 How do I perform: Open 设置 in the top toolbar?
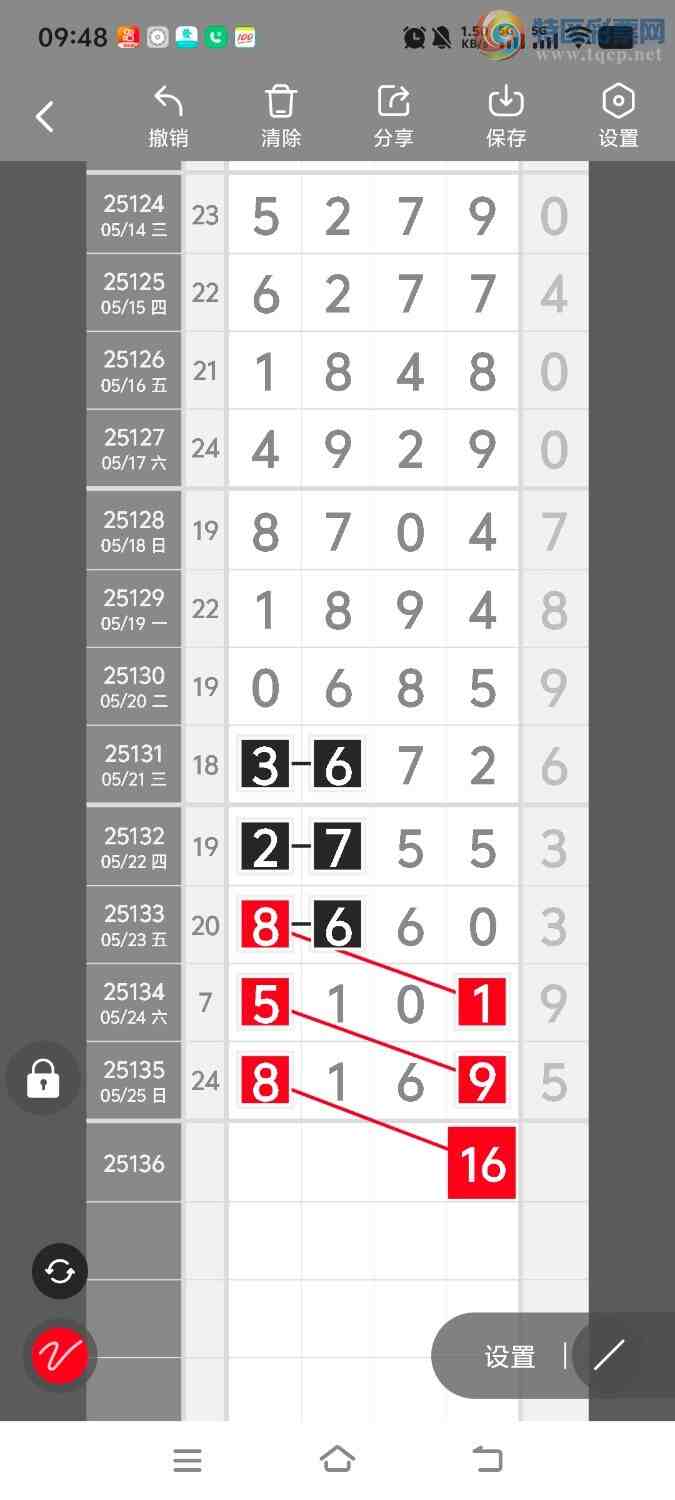coord(618,116)
